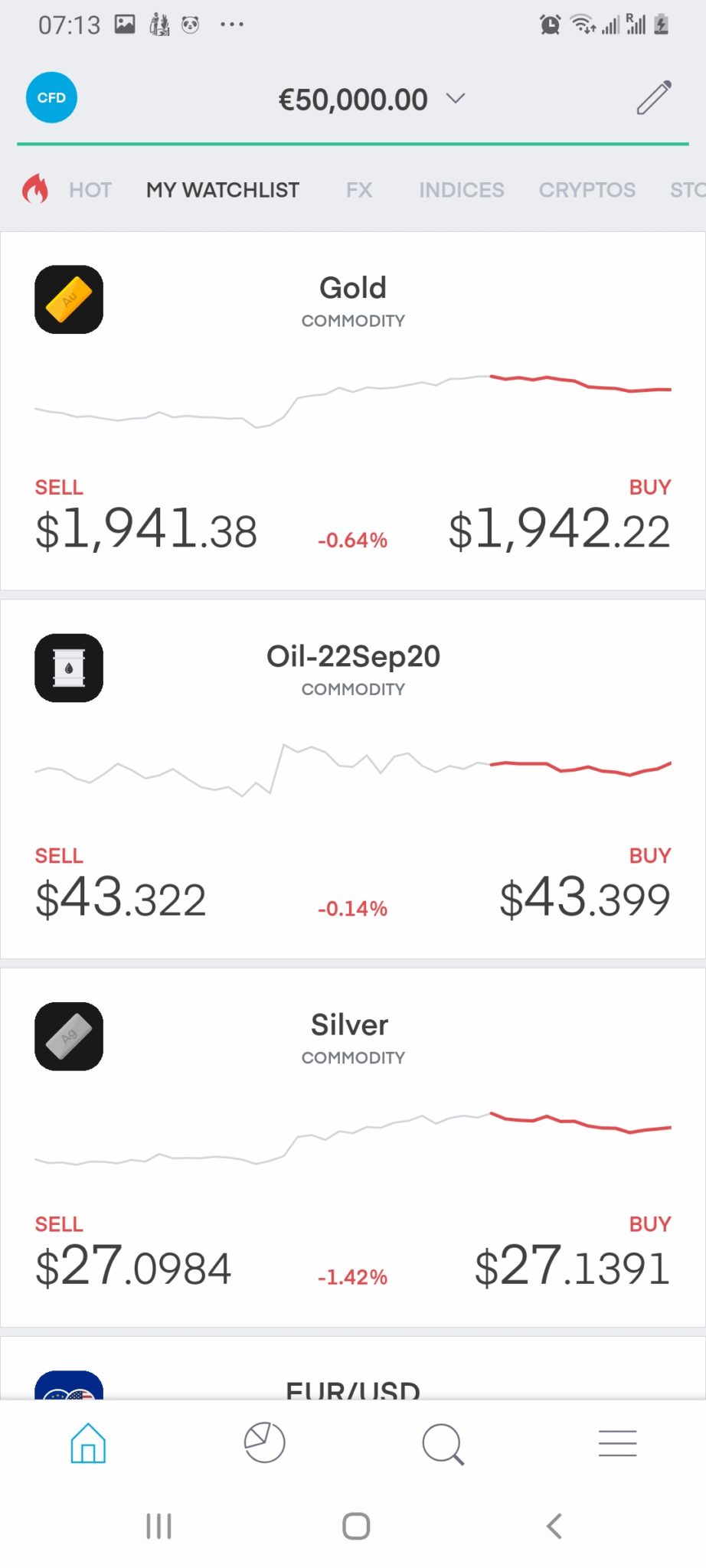Tap the Home navigation icon
Image resolution: width=706 pixels, height=1568 pixels.
[87, 1442]
